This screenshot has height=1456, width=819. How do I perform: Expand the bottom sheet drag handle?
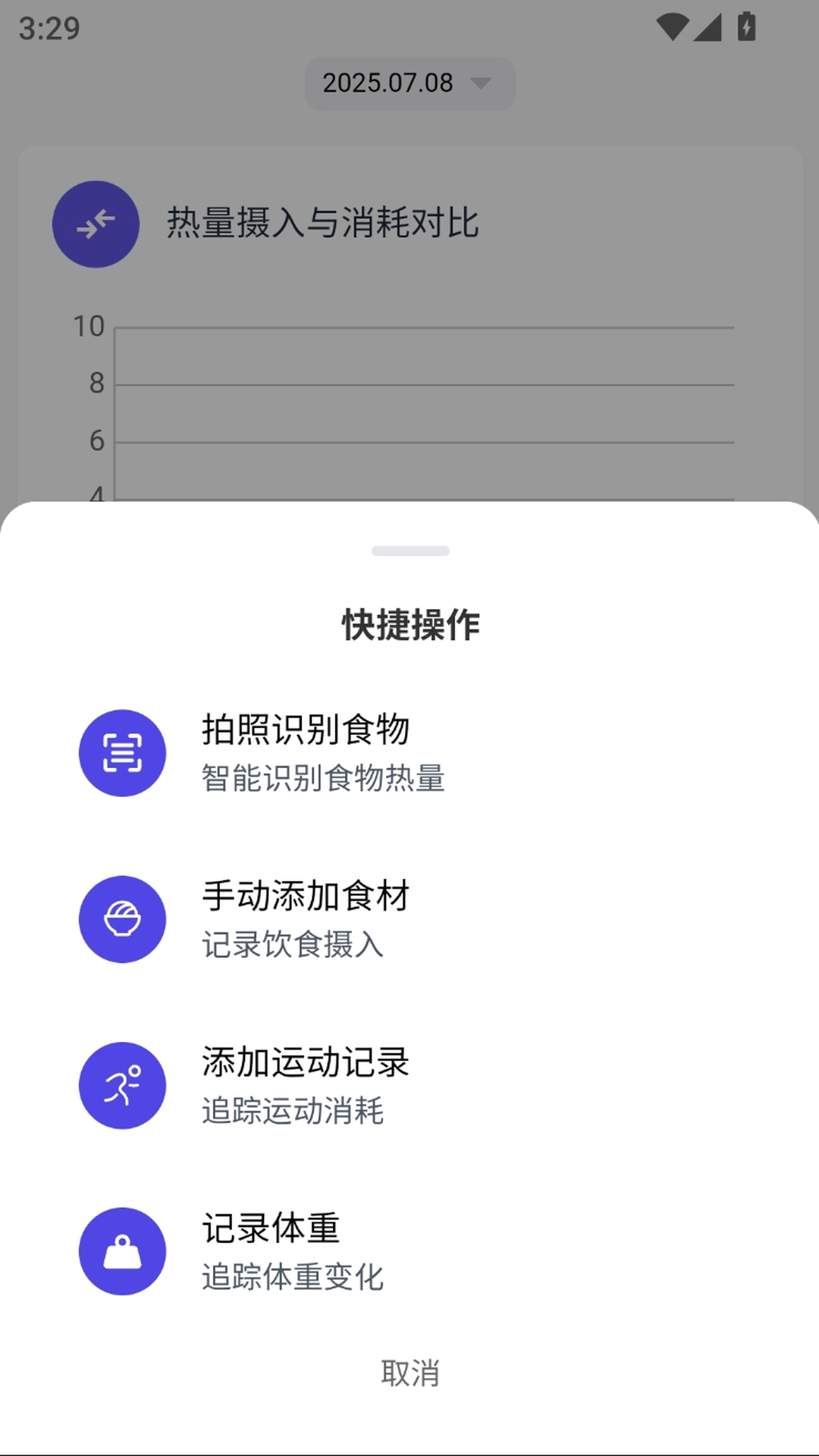pos(409,551)
